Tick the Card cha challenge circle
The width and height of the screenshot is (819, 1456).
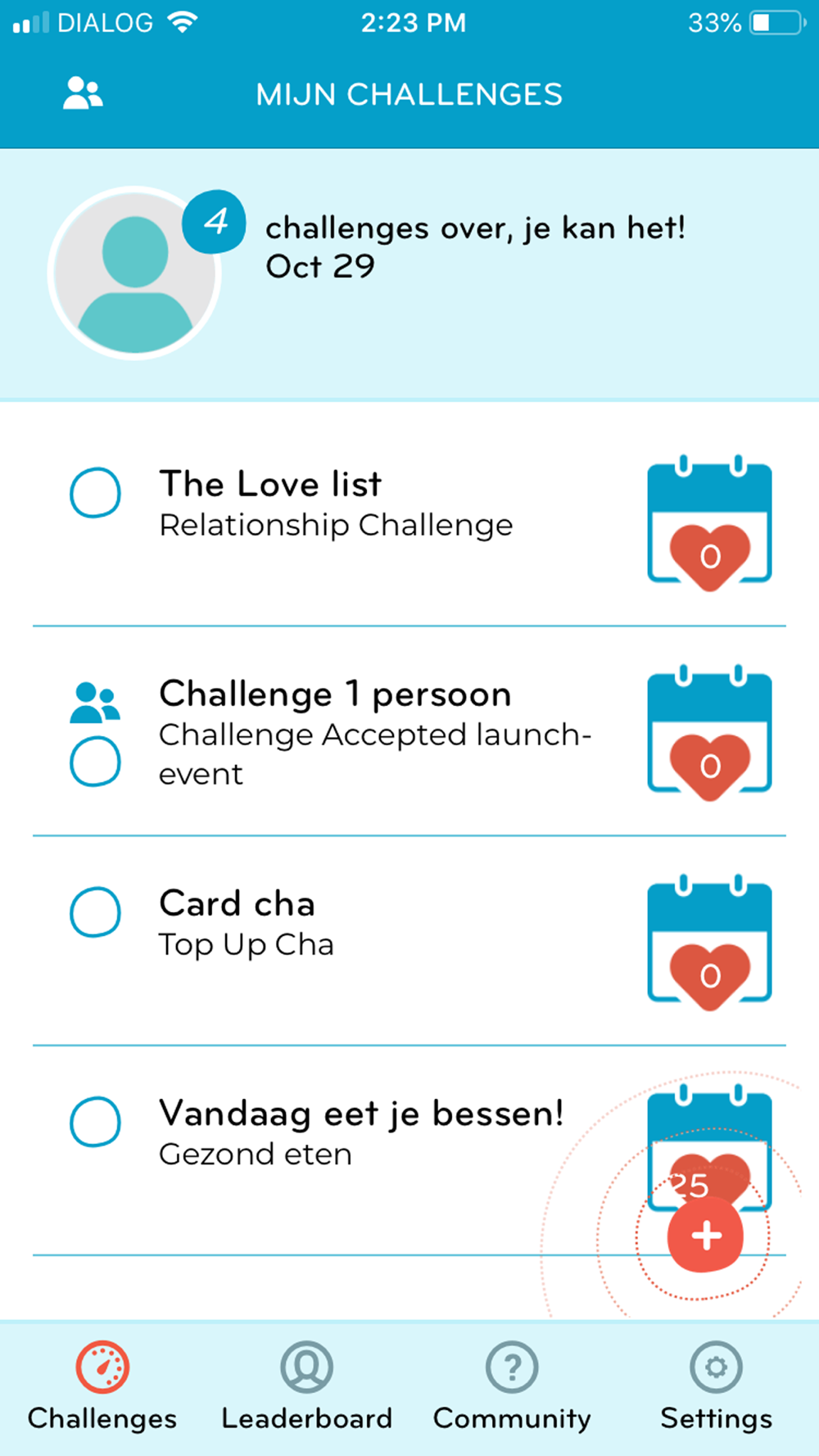coord(95,912)
